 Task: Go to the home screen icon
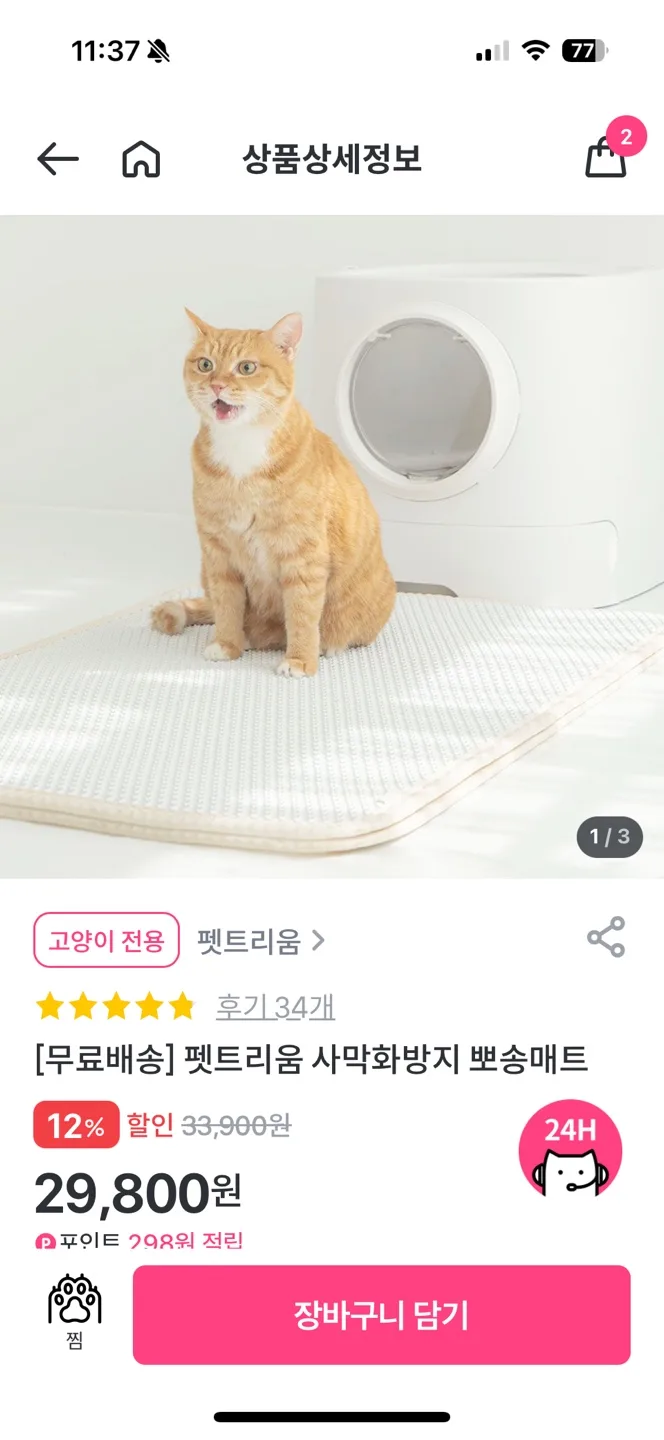pyautogui.click(x=141, y=159)
